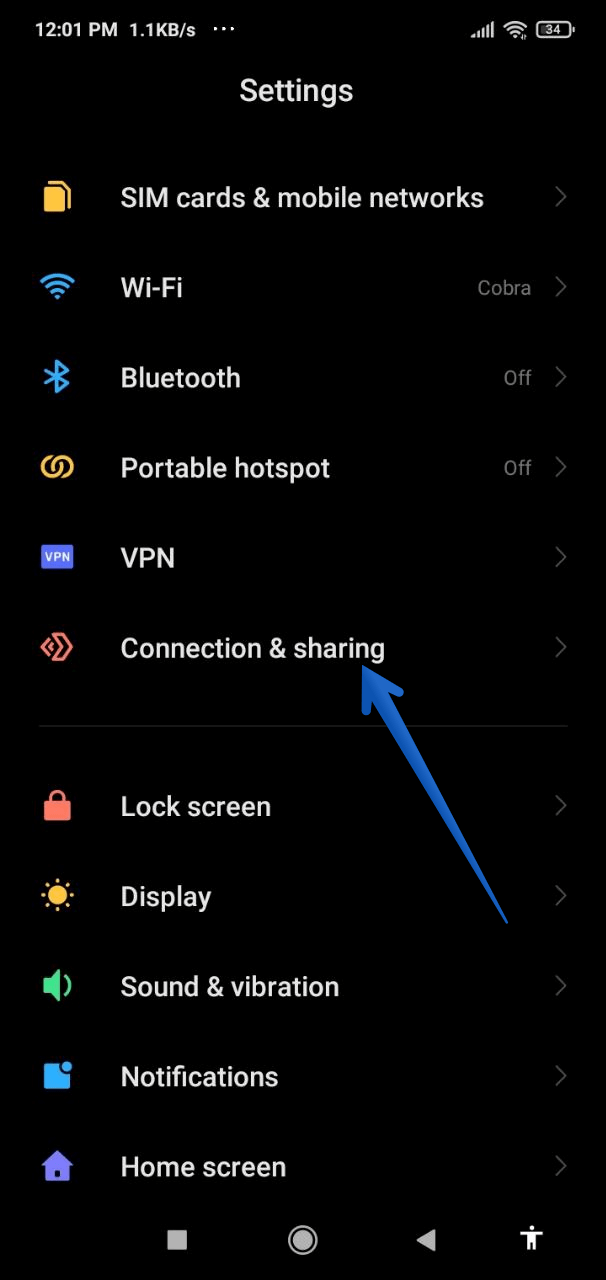Tap the system back button

pyautogui.click(x=426, y=1240)
